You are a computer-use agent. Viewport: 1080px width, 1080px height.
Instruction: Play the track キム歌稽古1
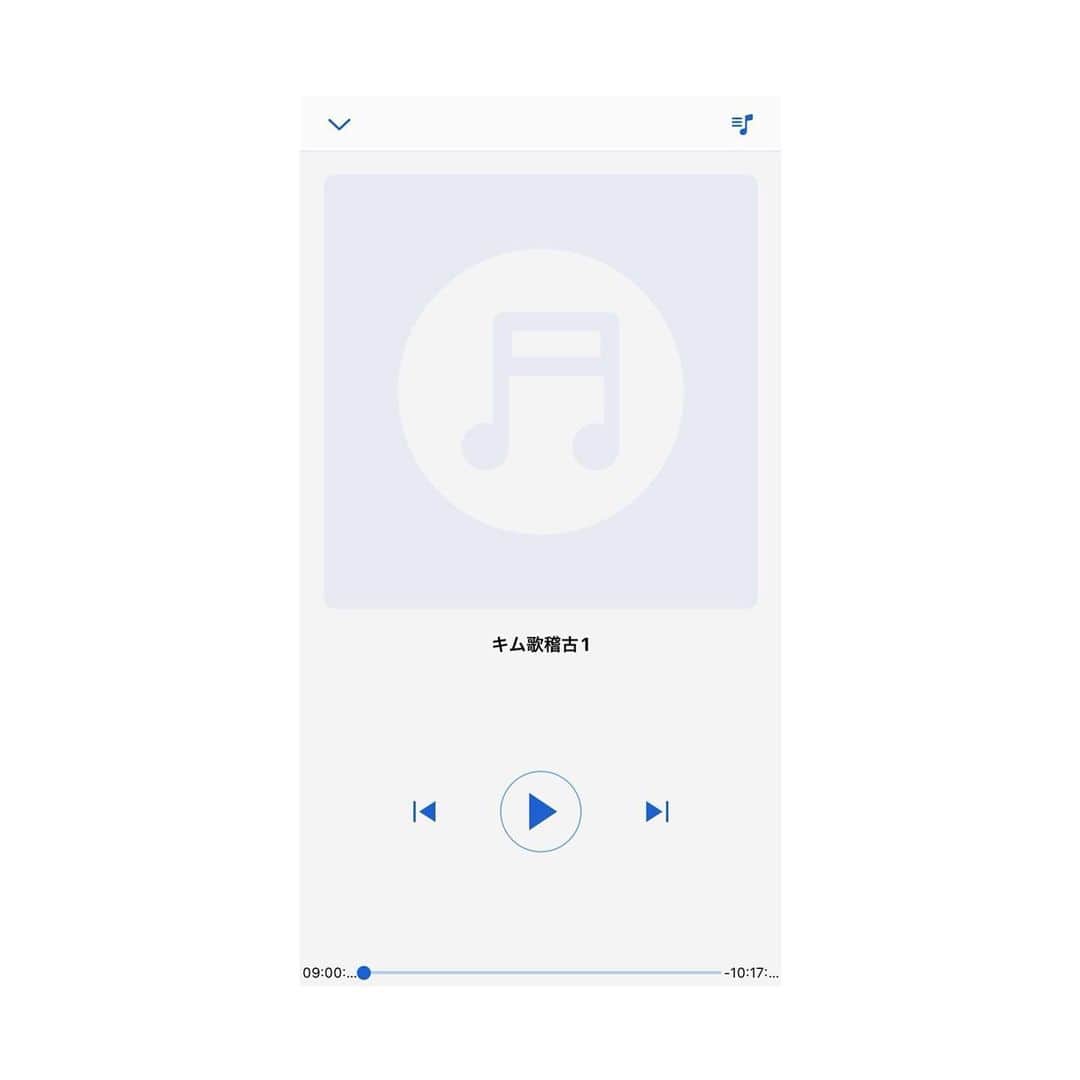541,811
